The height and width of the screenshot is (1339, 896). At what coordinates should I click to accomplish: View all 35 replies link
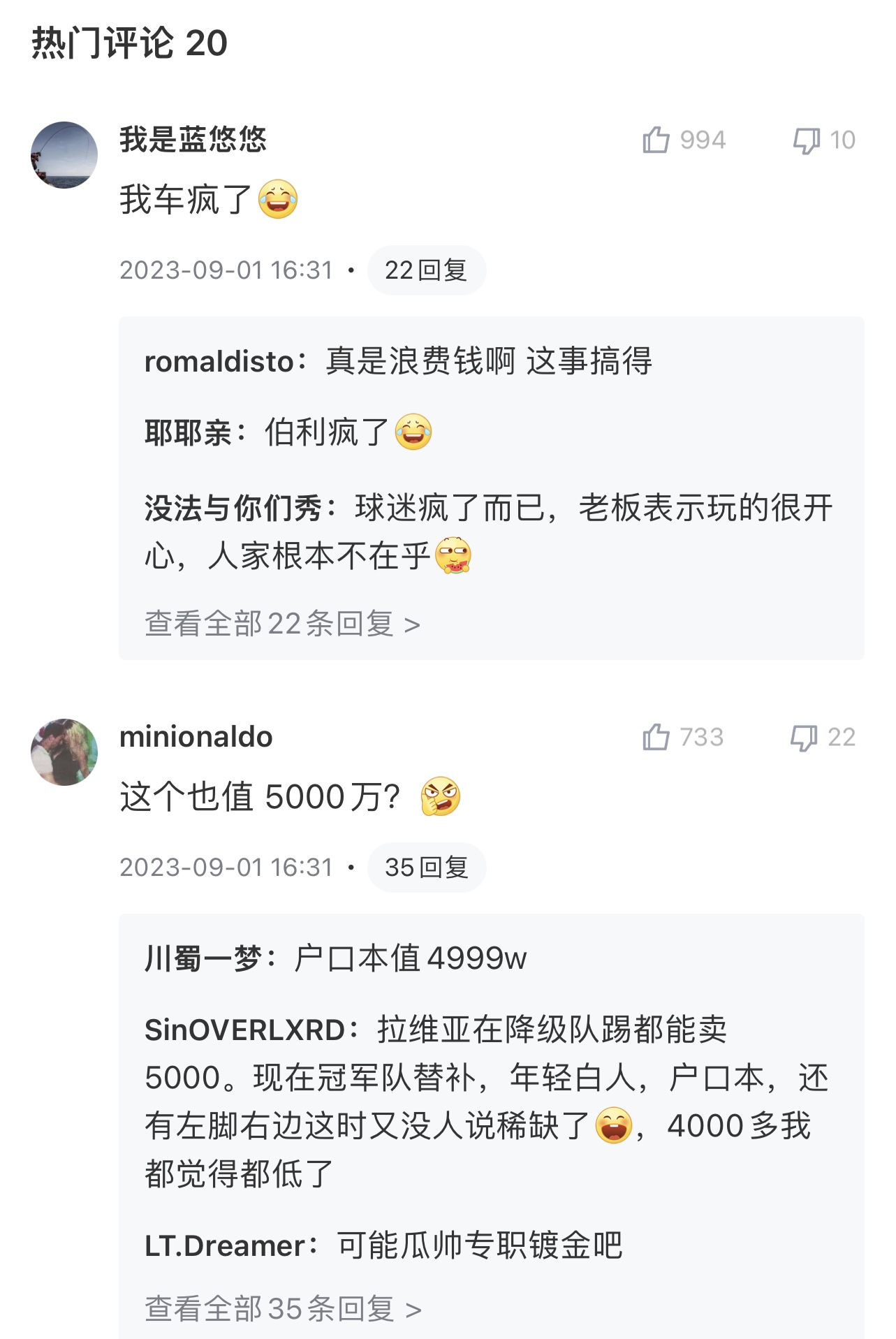tap(282, 1309)
